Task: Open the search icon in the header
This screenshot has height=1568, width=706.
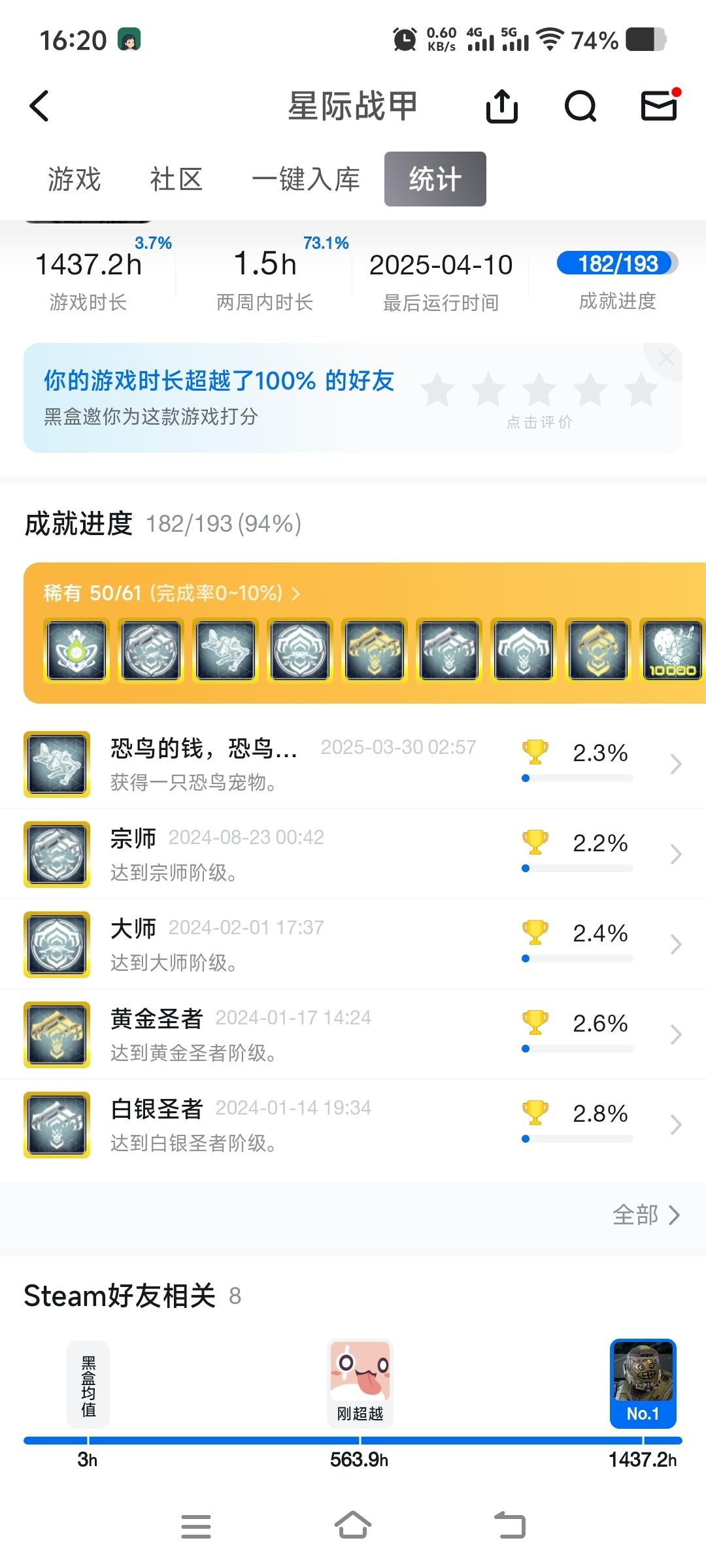Action: [580, 106]
